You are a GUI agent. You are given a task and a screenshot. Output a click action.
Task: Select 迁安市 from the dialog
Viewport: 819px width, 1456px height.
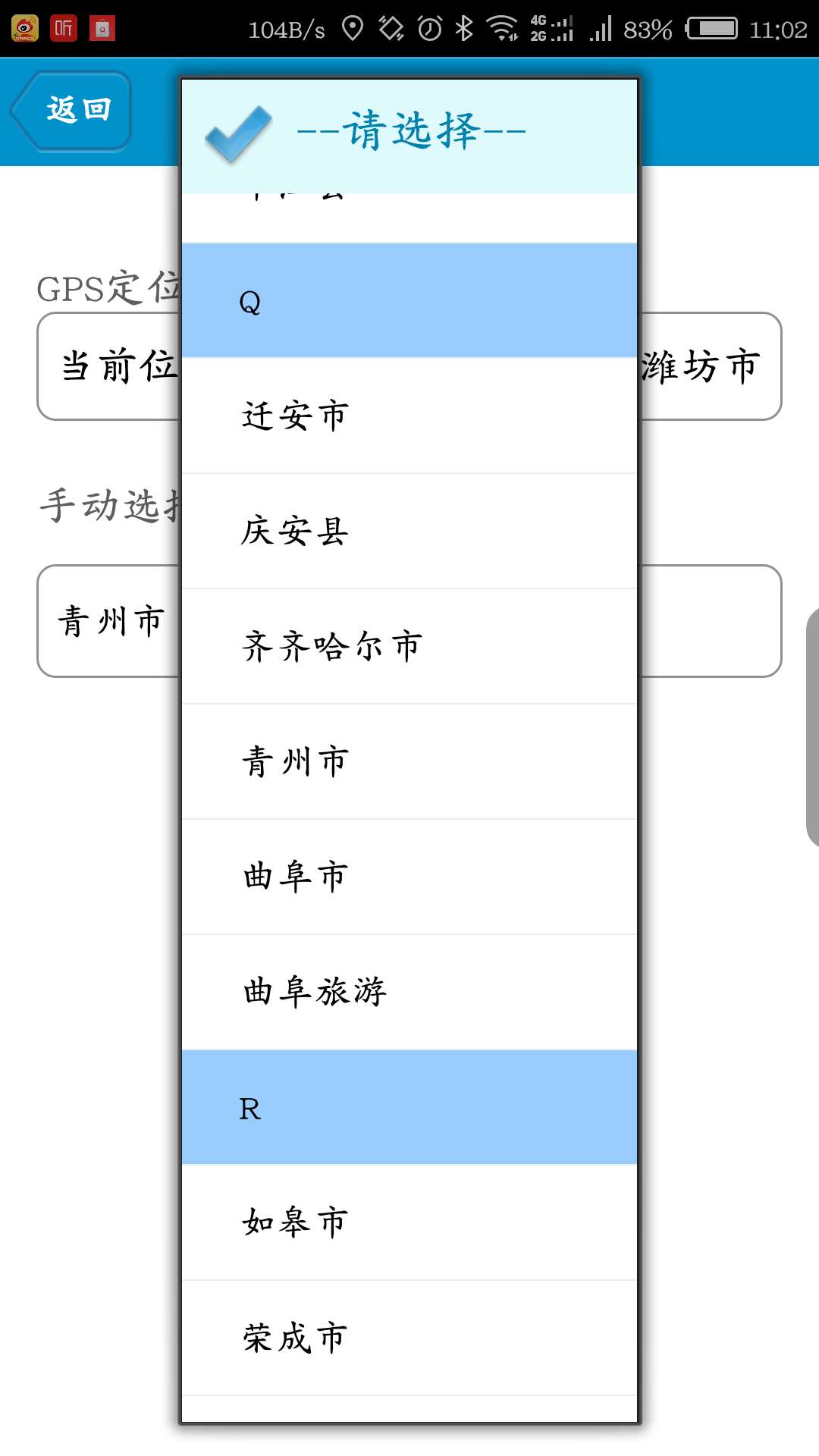tap(409, 416)
